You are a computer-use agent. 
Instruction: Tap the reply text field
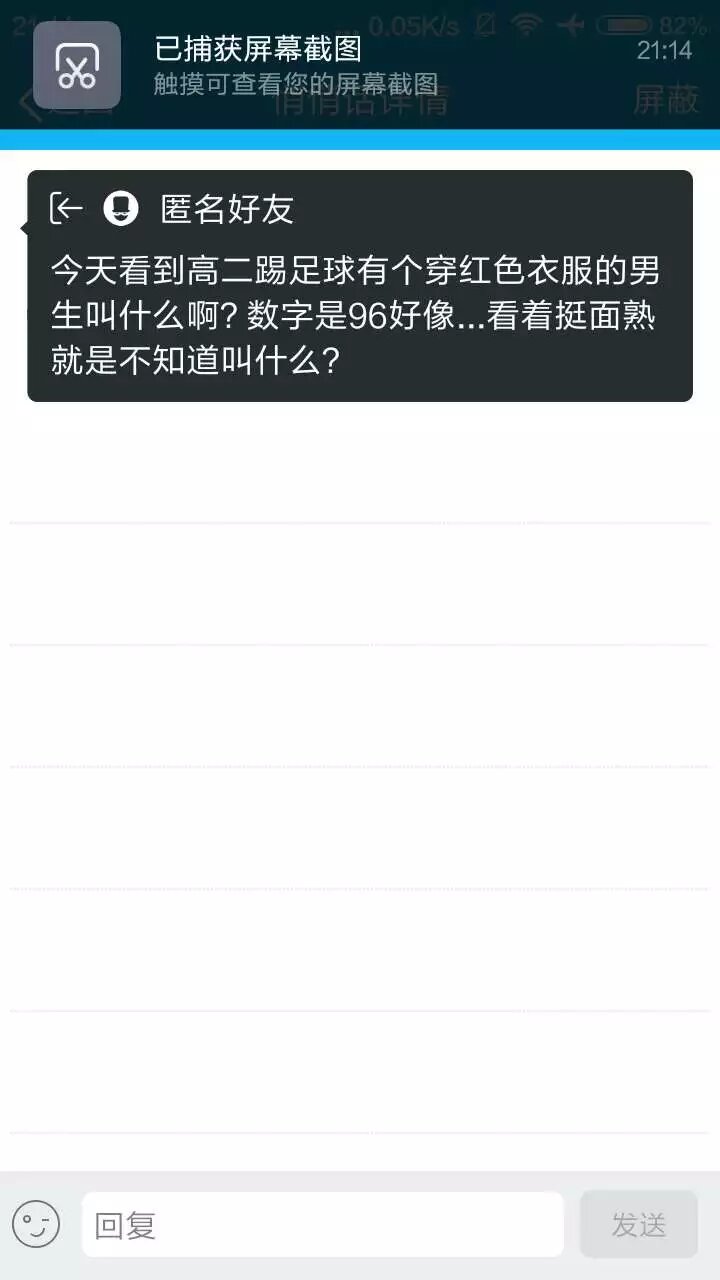pyautogui.click(x=322, y=1224)
